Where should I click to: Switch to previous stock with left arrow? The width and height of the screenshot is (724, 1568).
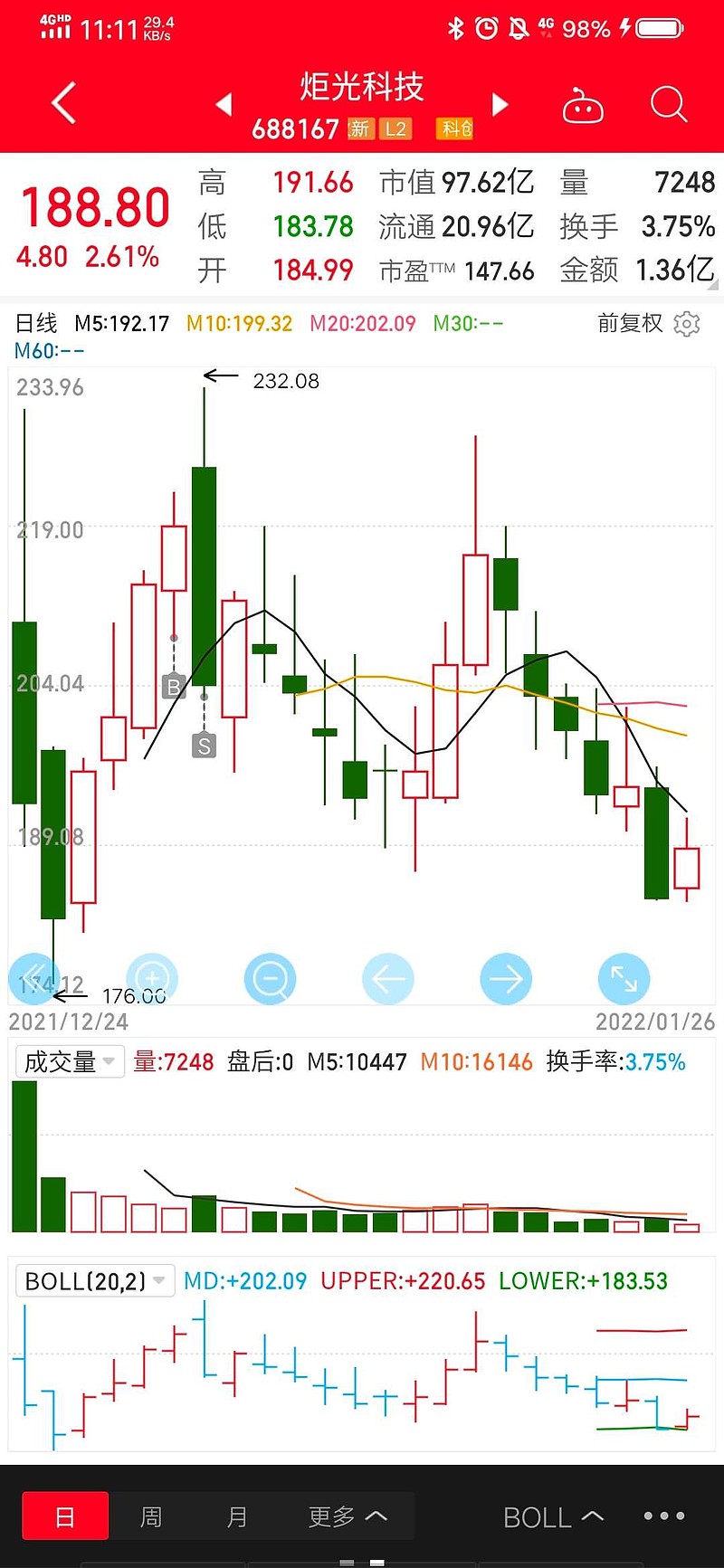(x=224, y=103)
